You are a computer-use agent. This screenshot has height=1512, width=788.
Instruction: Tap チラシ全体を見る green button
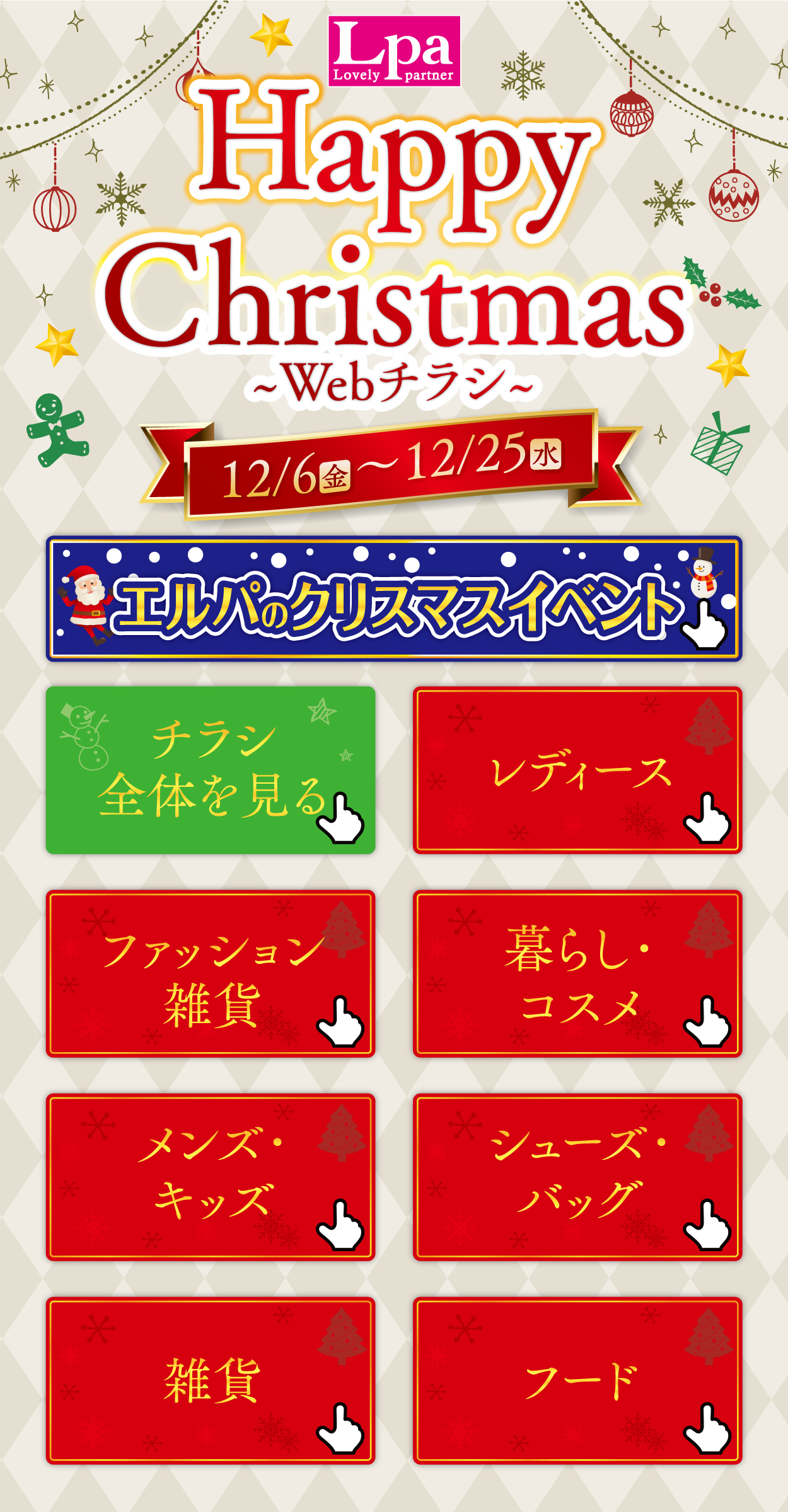click(x=211, y=770)
